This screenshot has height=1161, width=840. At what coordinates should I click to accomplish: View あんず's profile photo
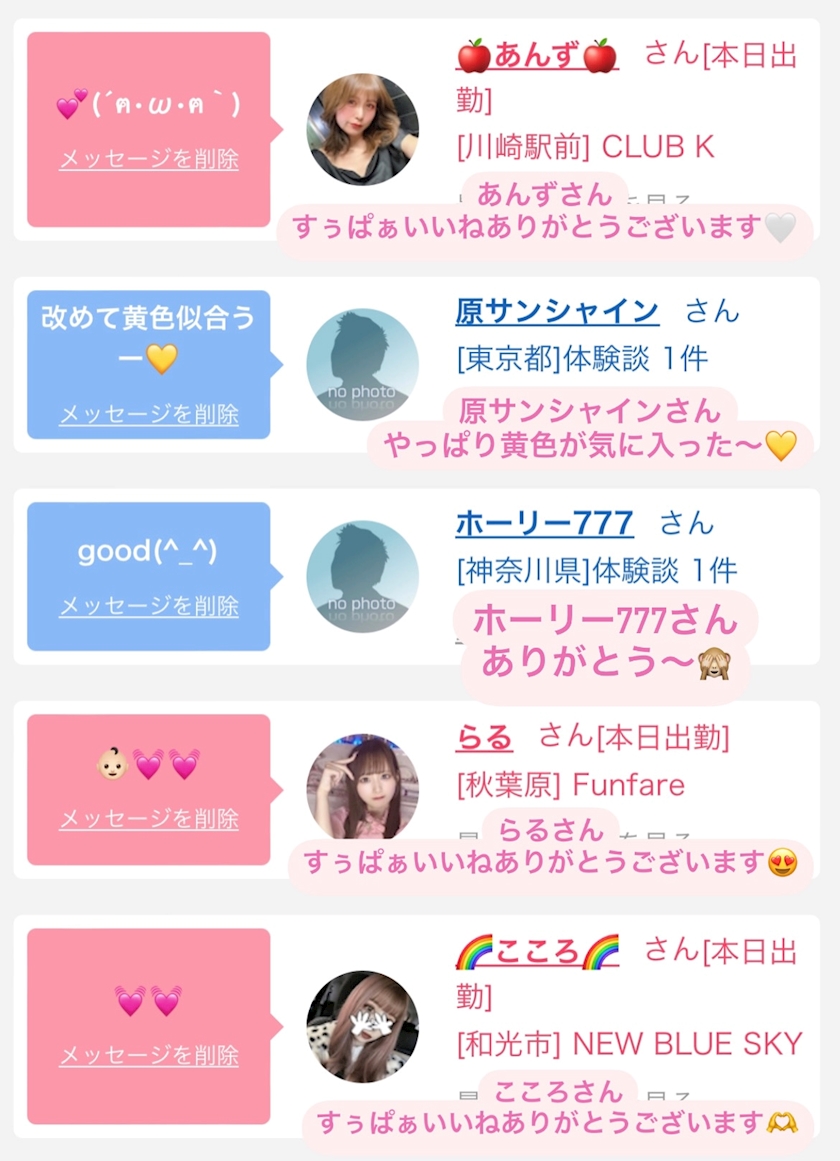click(362, 129)
